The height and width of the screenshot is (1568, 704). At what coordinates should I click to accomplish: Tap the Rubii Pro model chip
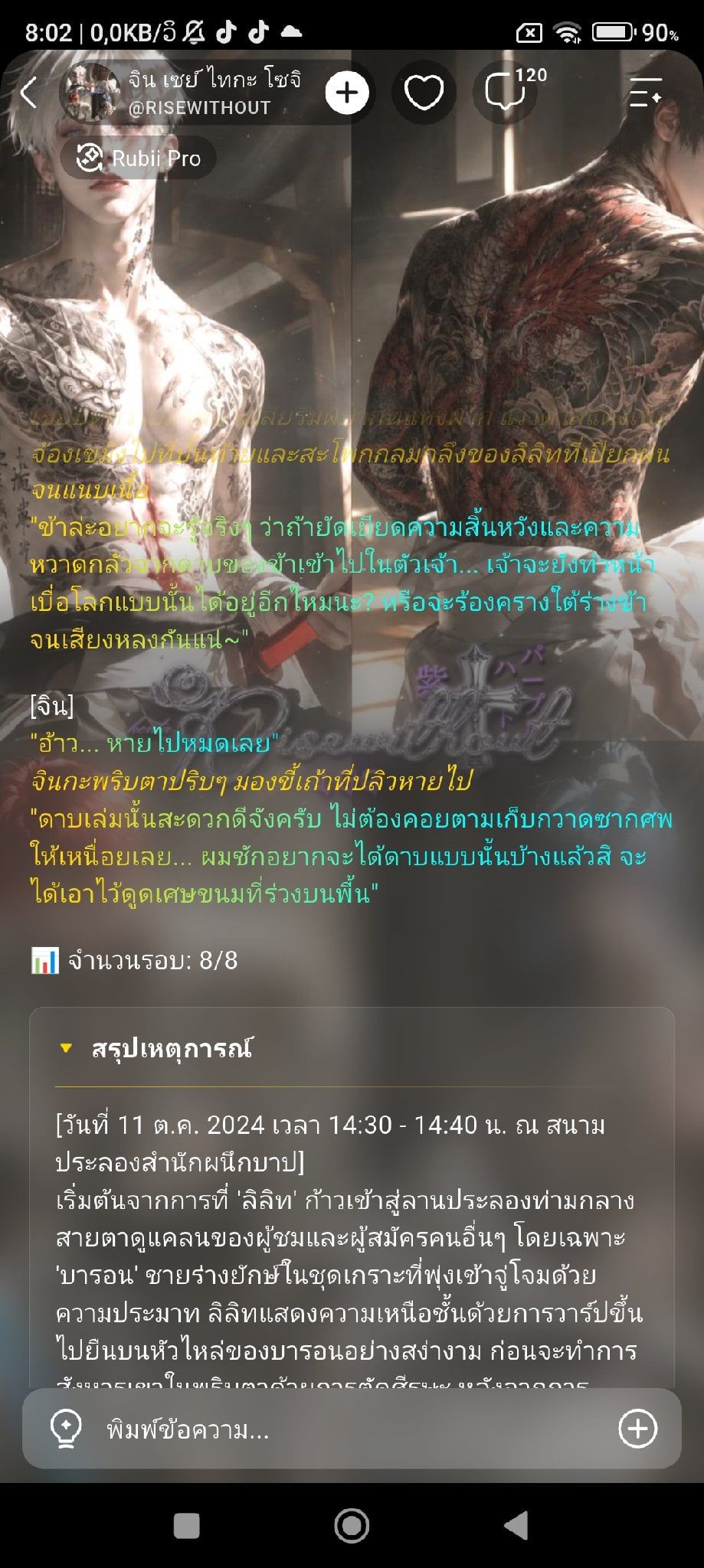click(139, 158)
